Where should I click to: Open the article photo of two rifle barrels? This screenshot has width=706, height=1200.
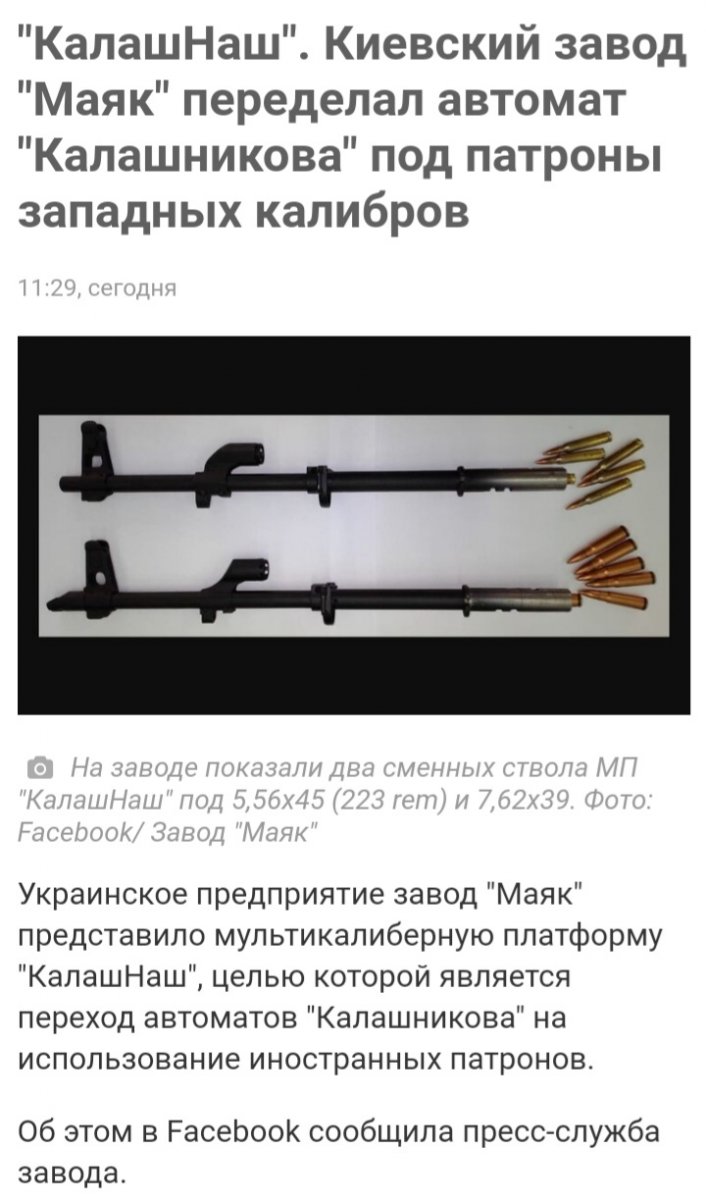click(x=353, y=525)
